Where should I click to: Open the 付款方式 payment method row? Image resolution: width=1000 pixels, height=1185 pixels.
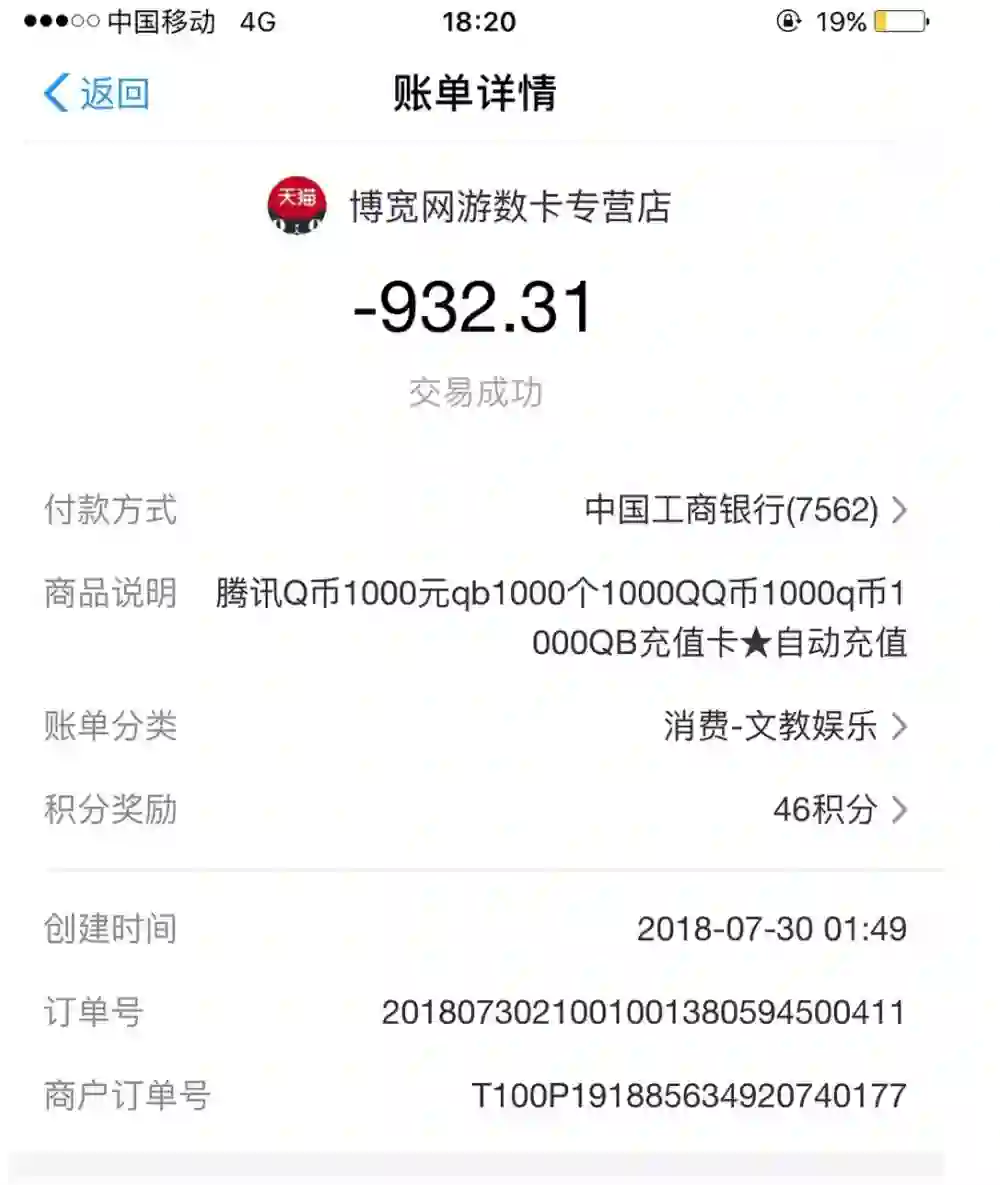(745, 511)
